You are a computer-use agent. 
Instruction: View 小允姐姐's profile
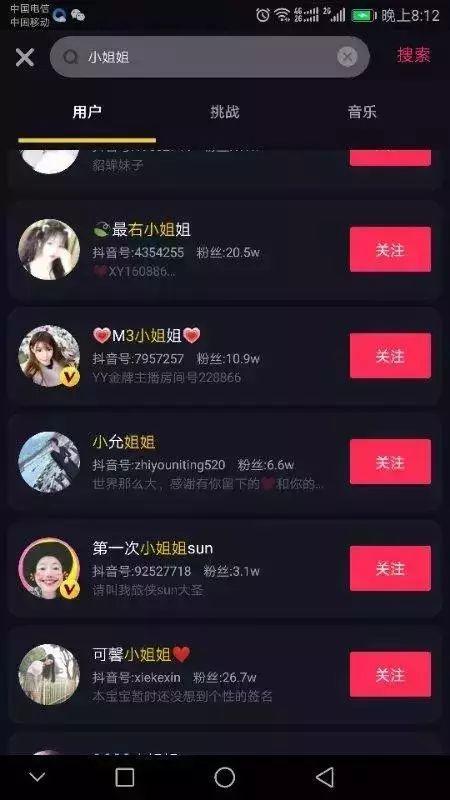pyautogui.click(x=224, y=462)
